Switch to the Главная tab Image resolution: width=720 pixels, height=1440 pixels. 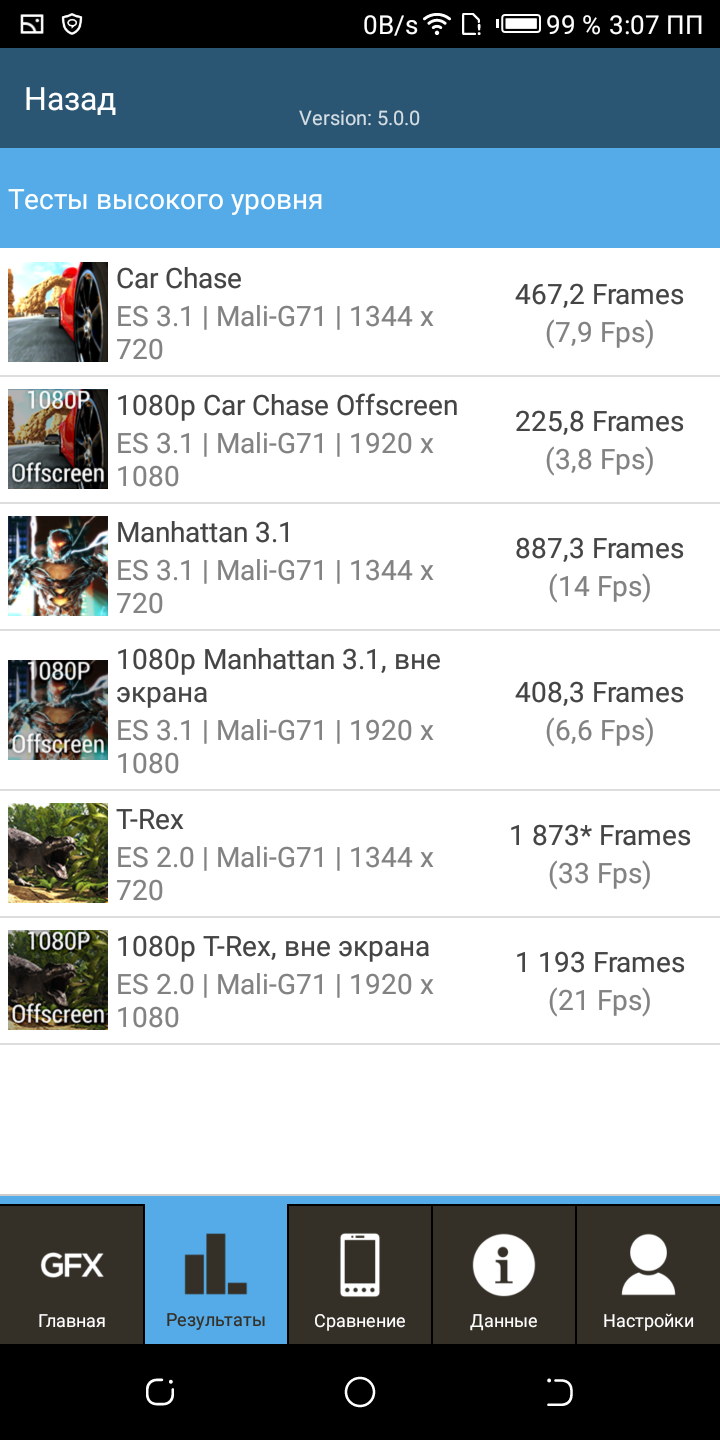click(x=72, y=1275)
